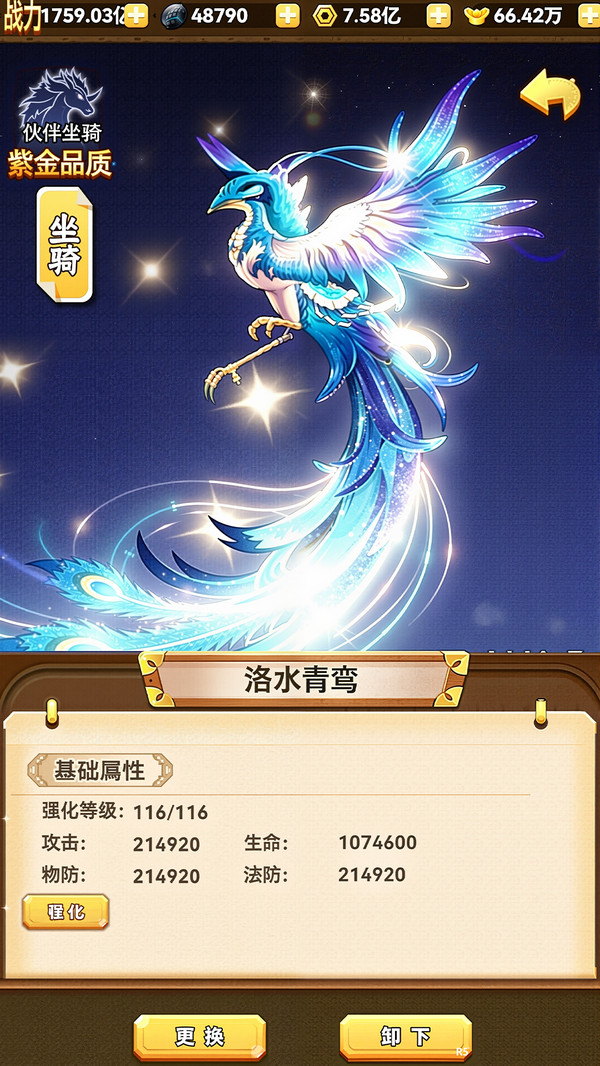Tap plus next to 66.42万 ingots
The height and width of the screenshot is (1066, 600).
point(588,15)
